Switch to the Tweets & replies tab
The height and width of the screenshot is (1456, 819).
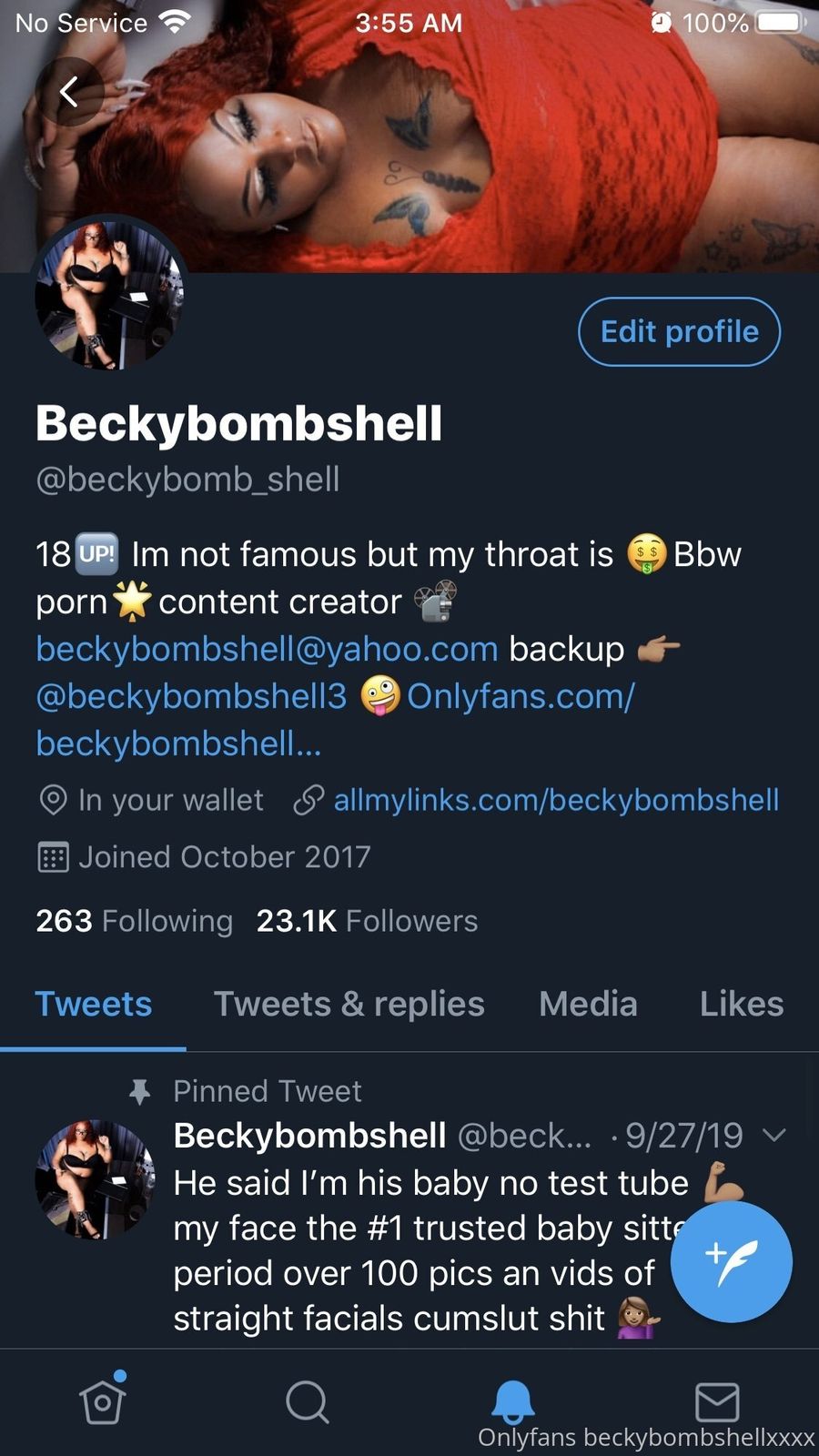[x=349, y=1004]
